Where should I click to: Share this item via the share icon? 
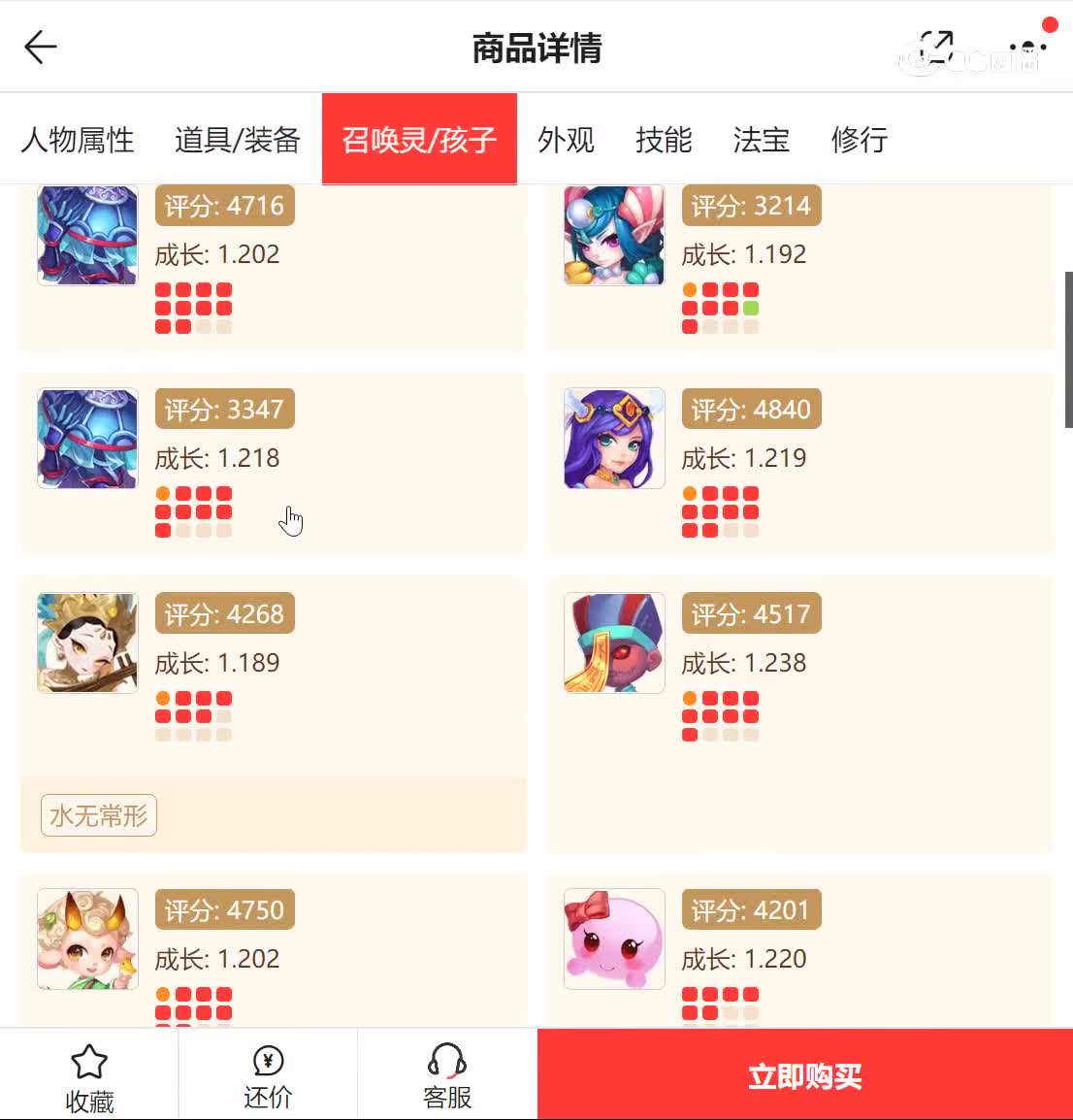[x=936, y=47]
